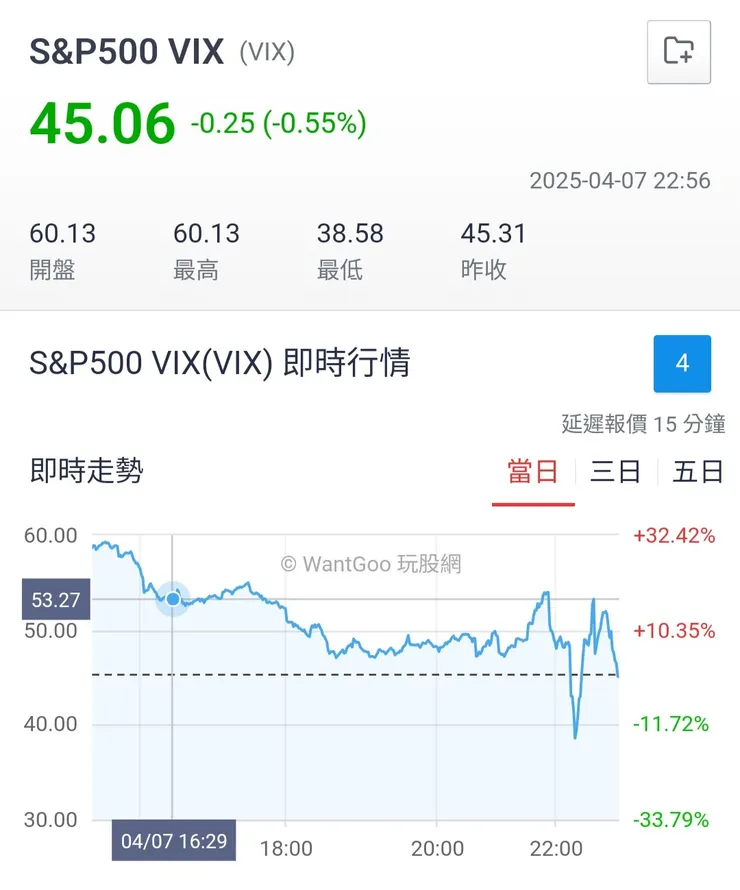
Task: Switch to the 三日 chart view
Action: pyautogui.click(x=615, y=472)
